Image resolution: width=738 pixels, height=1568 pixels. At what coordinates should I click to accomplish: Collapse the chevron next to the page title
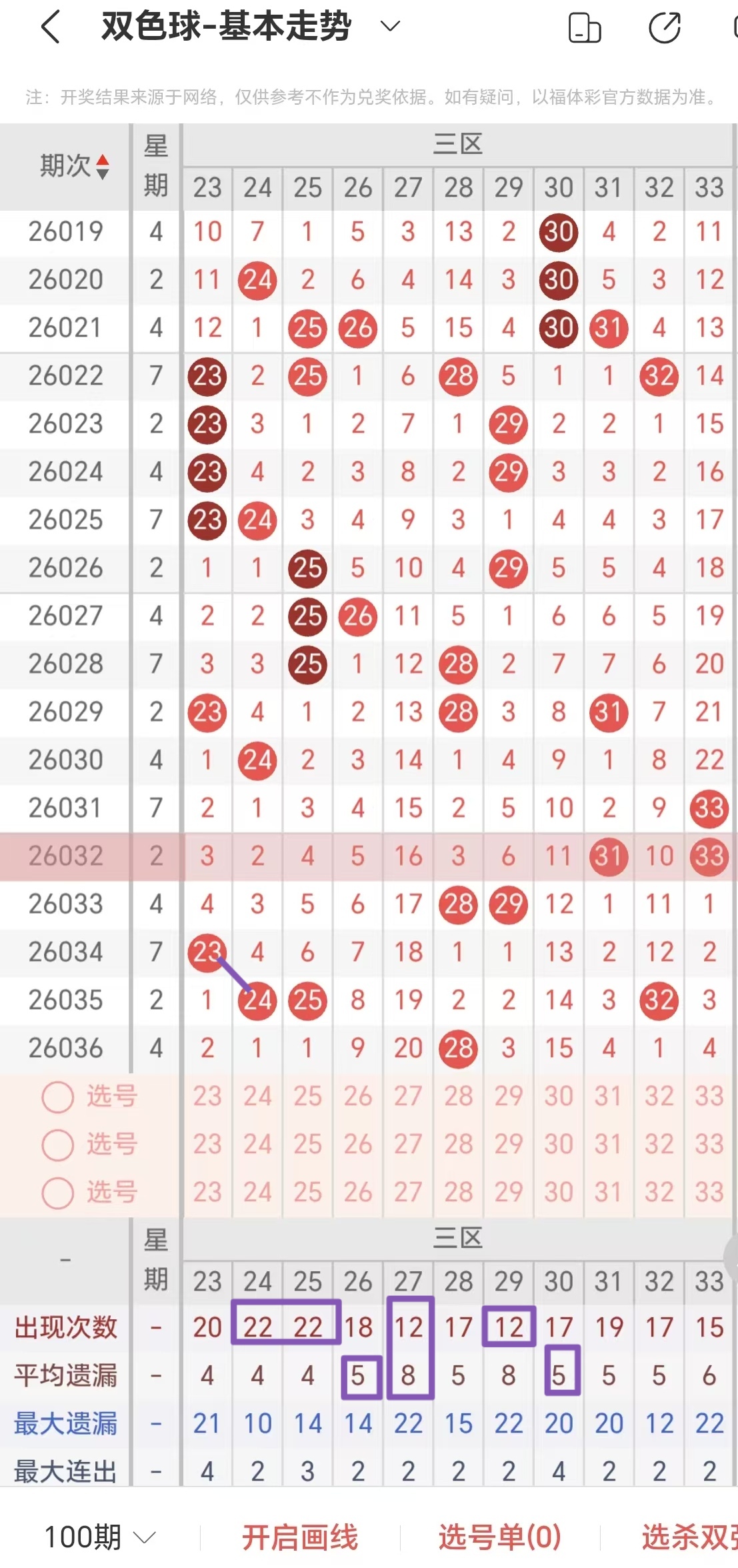click(x=390, y=27)
